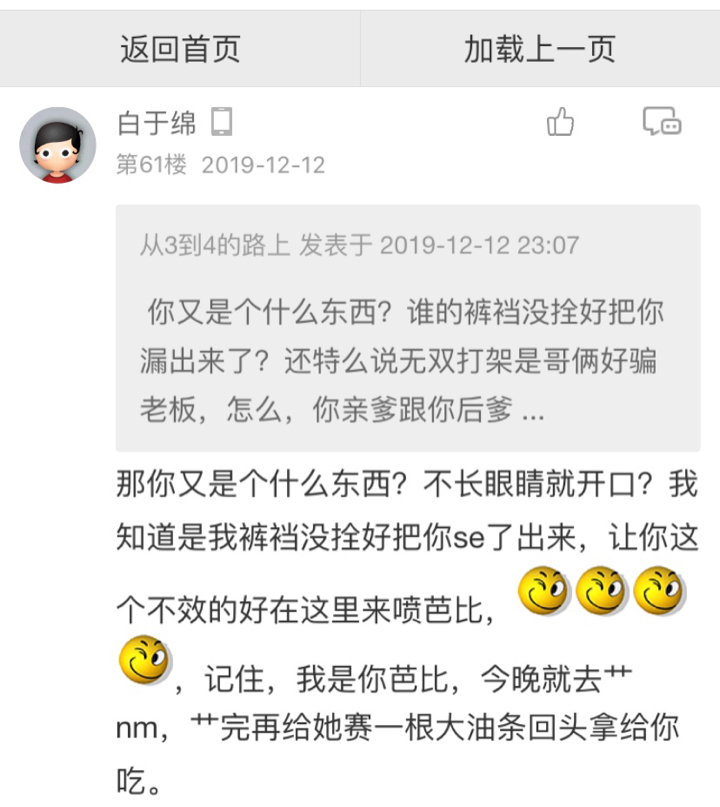Open username 白于绵
This screenshot has width=720, height=807.
157,122
